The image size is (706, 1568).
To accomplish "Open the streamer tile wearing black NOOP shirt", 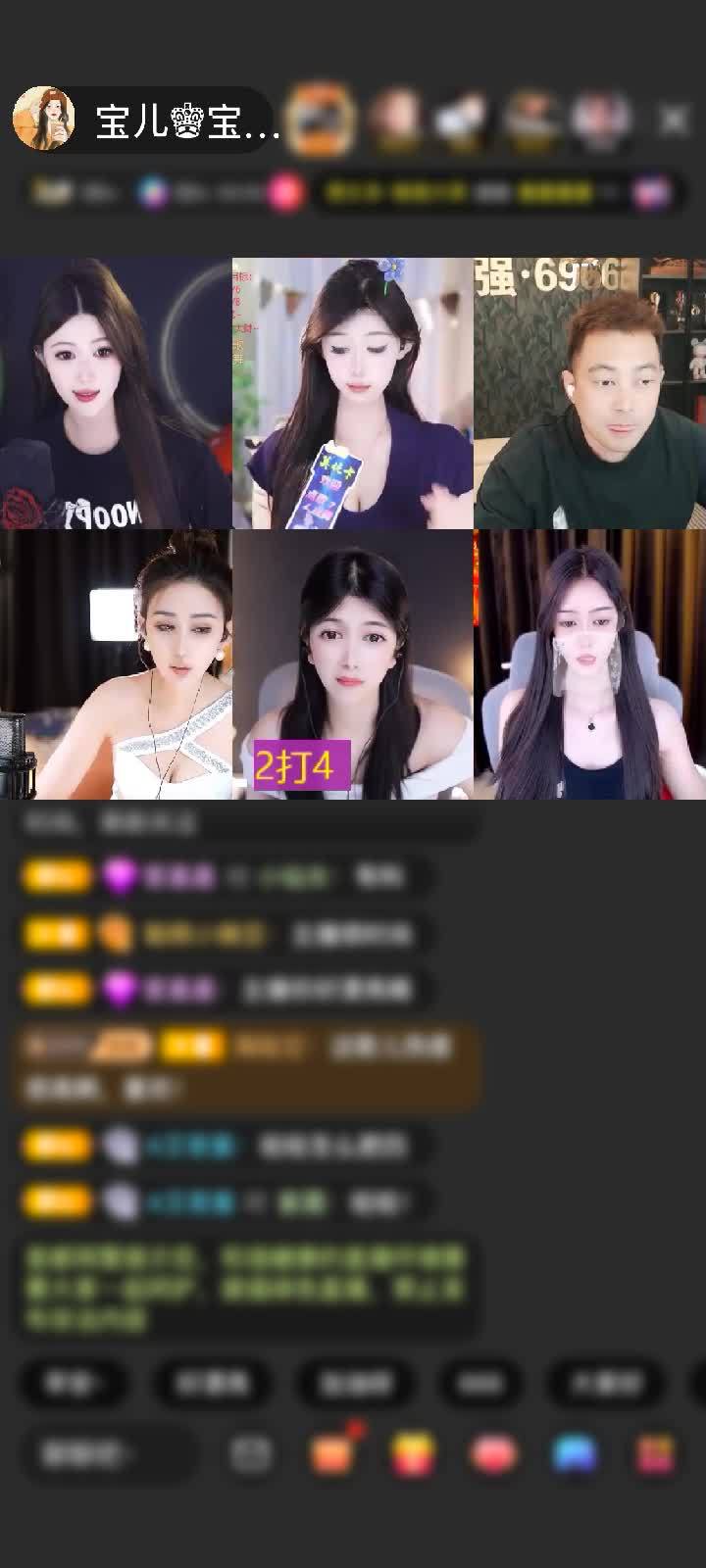I will 116,394.
